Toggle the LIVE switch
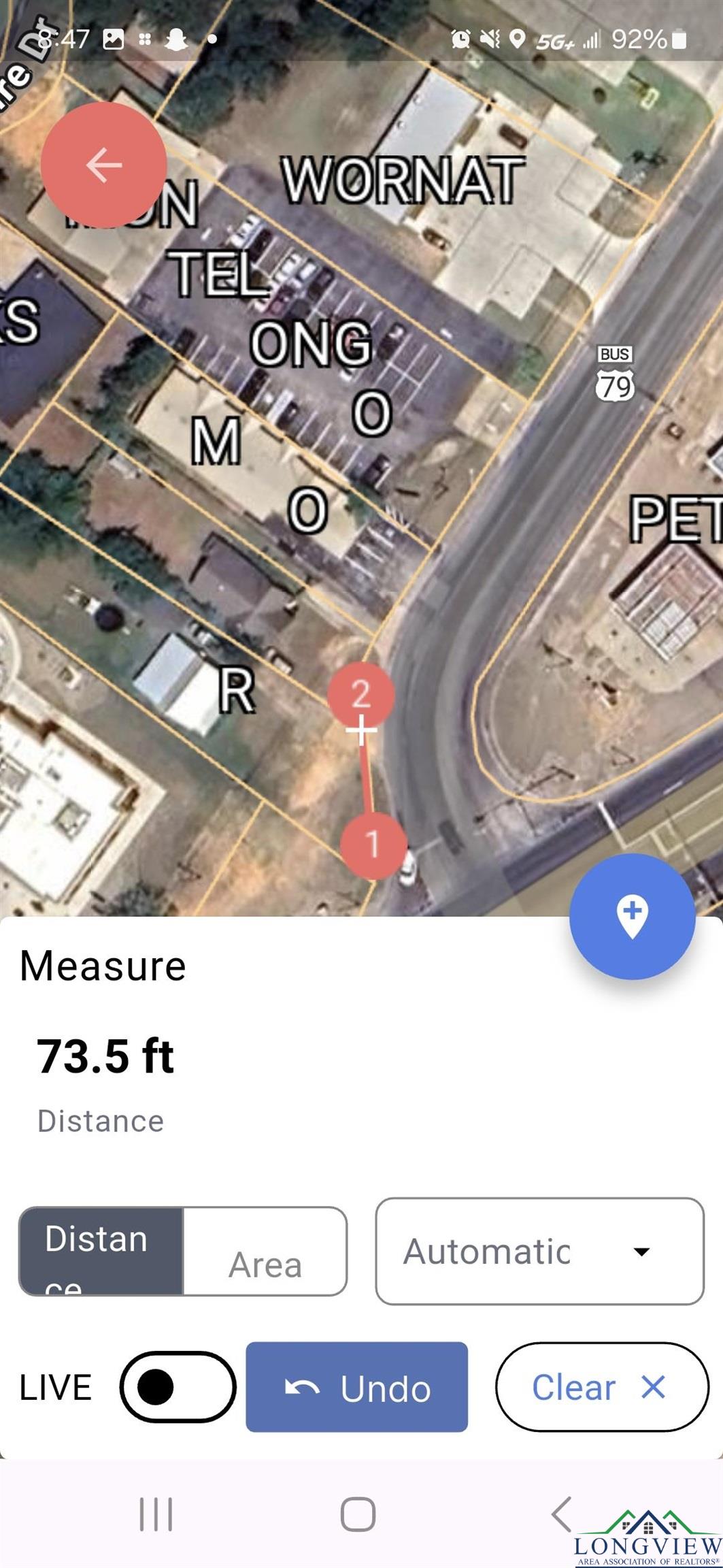Screen dimensions: 723x1568 [x=178, y=1386]
